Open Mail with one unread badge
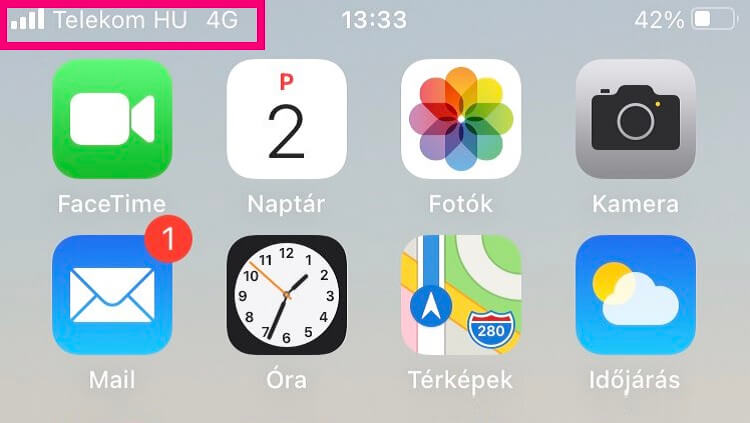Image resolution: width=750 pixels, height=423 pixels. click(112, 295)
